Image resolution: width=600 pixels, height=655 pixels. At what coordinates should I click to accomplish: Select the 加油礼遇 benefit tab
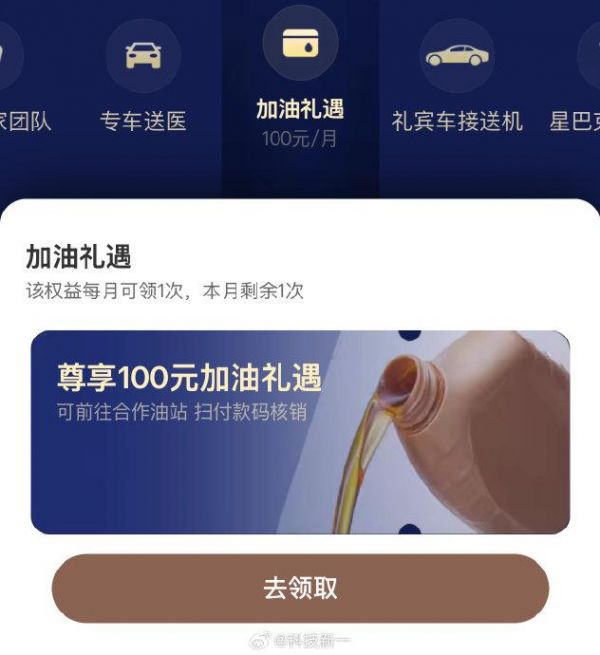[300, 85]
